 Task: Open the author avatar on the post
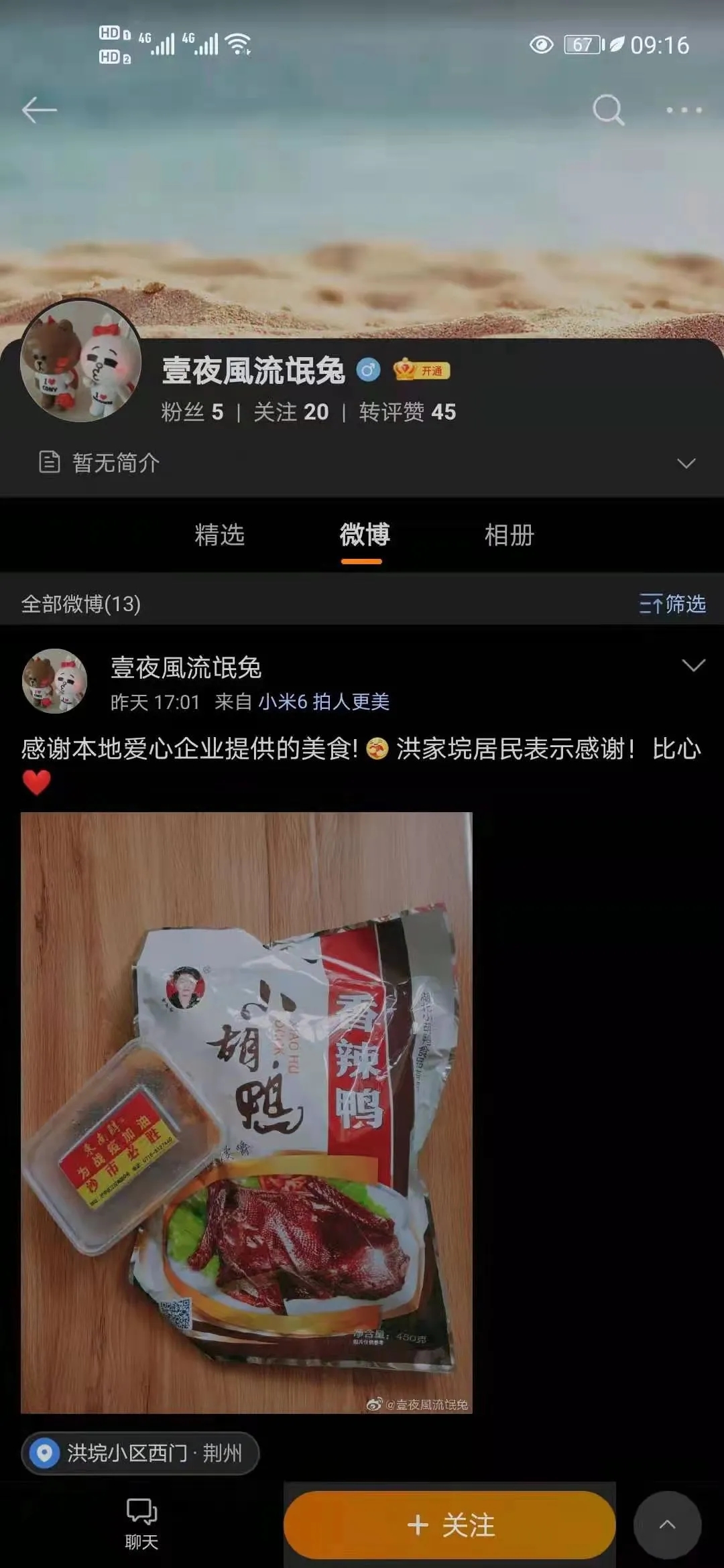coord(55,681)
